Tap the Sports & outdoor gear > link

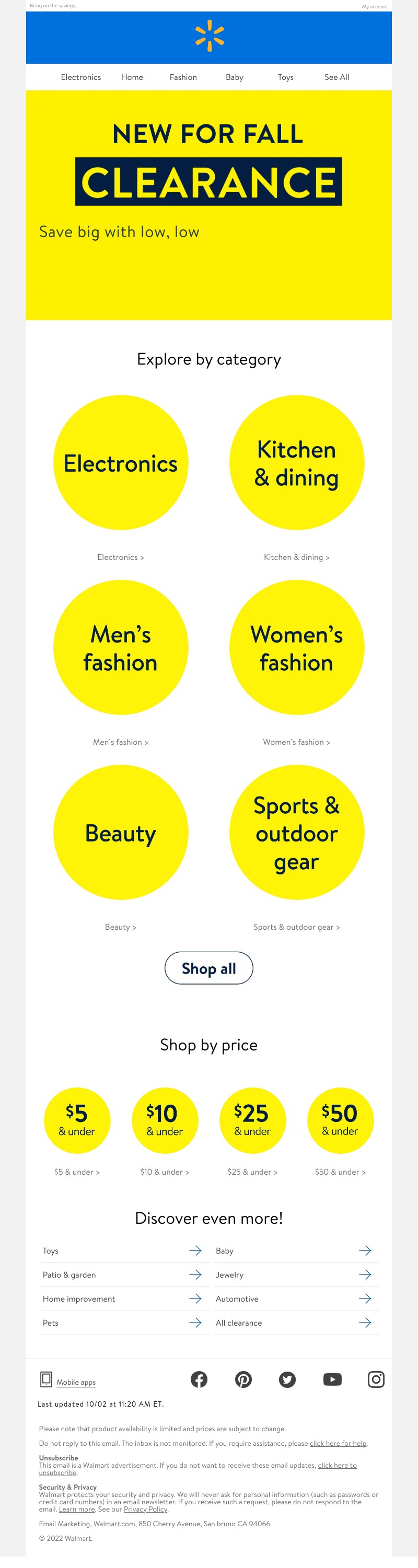click(296, 927)
